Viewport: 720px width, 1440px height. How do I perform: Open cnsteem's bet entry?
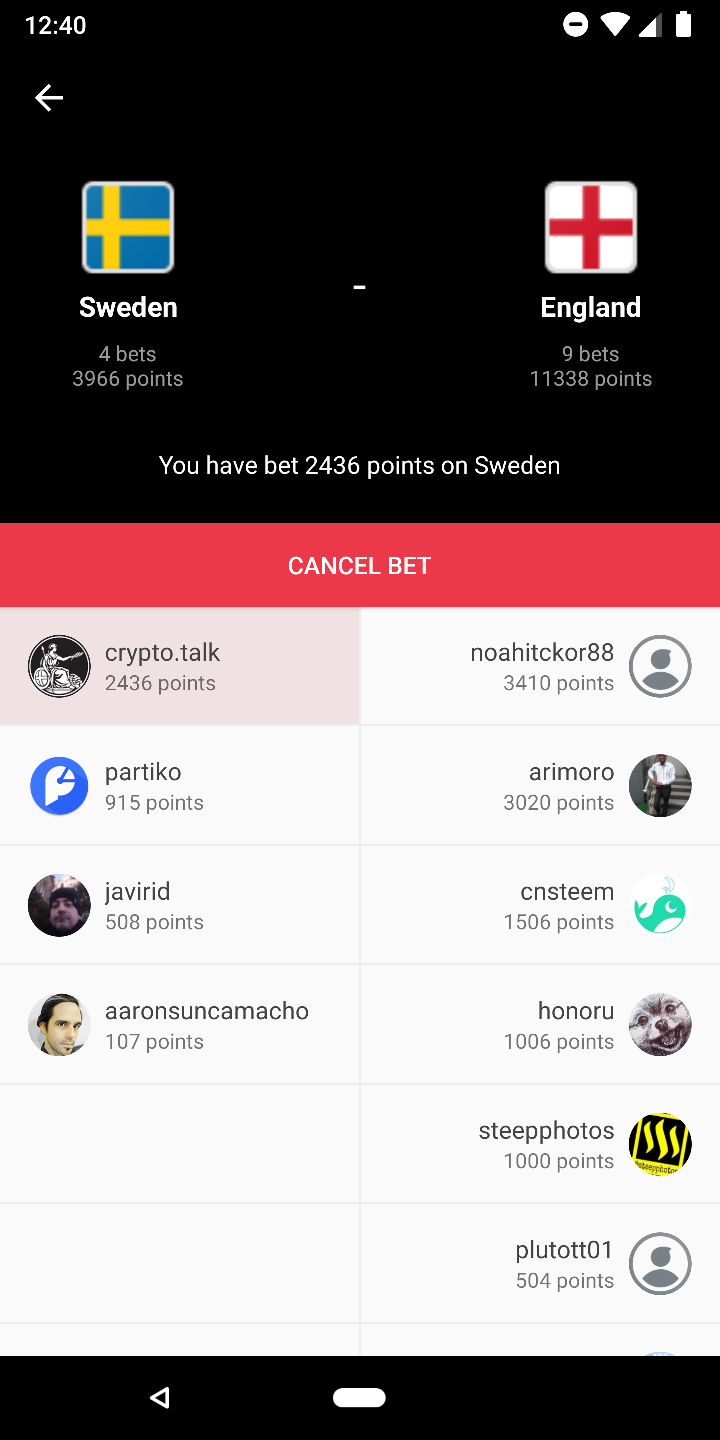tap(540, 905)
